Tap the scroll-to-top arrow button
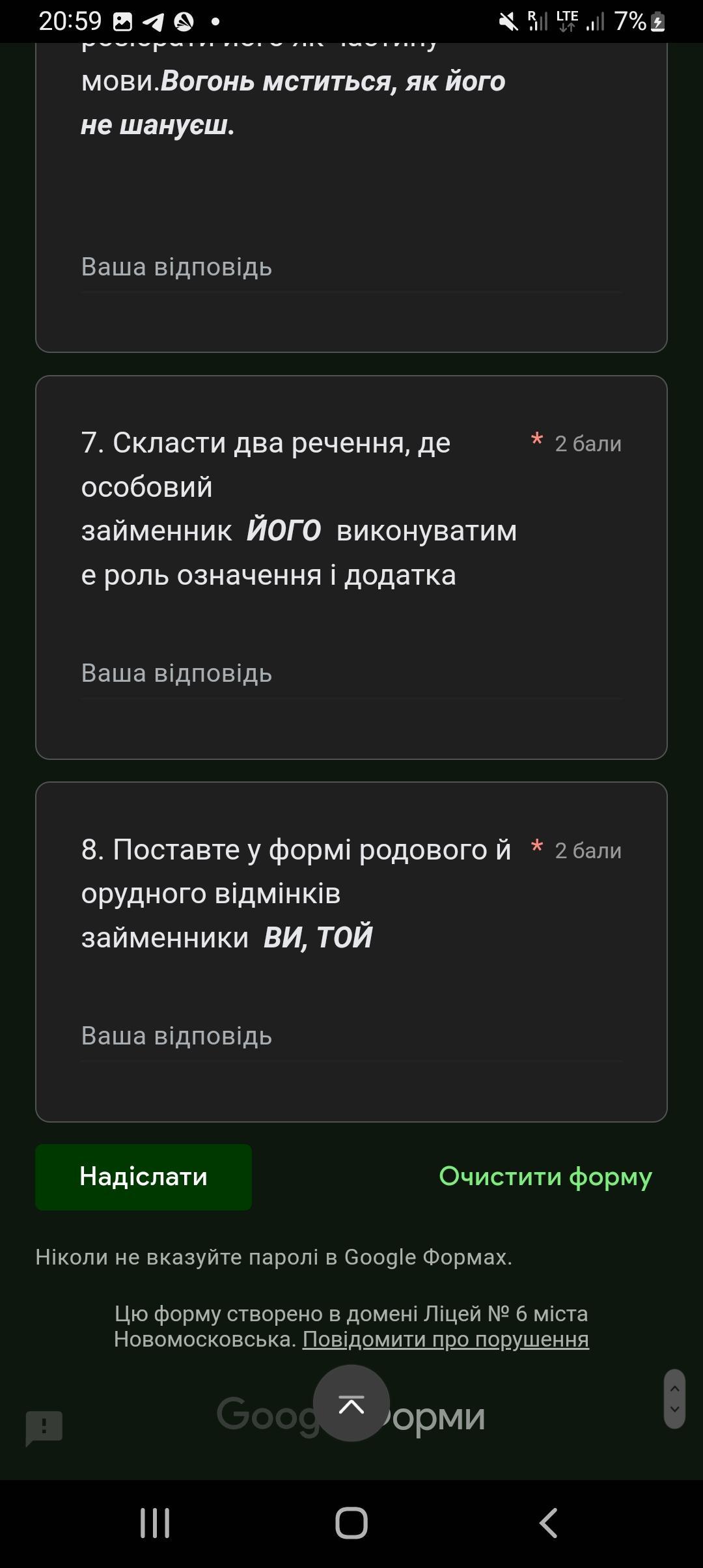703x1568 pixels. click(351, 1403)
